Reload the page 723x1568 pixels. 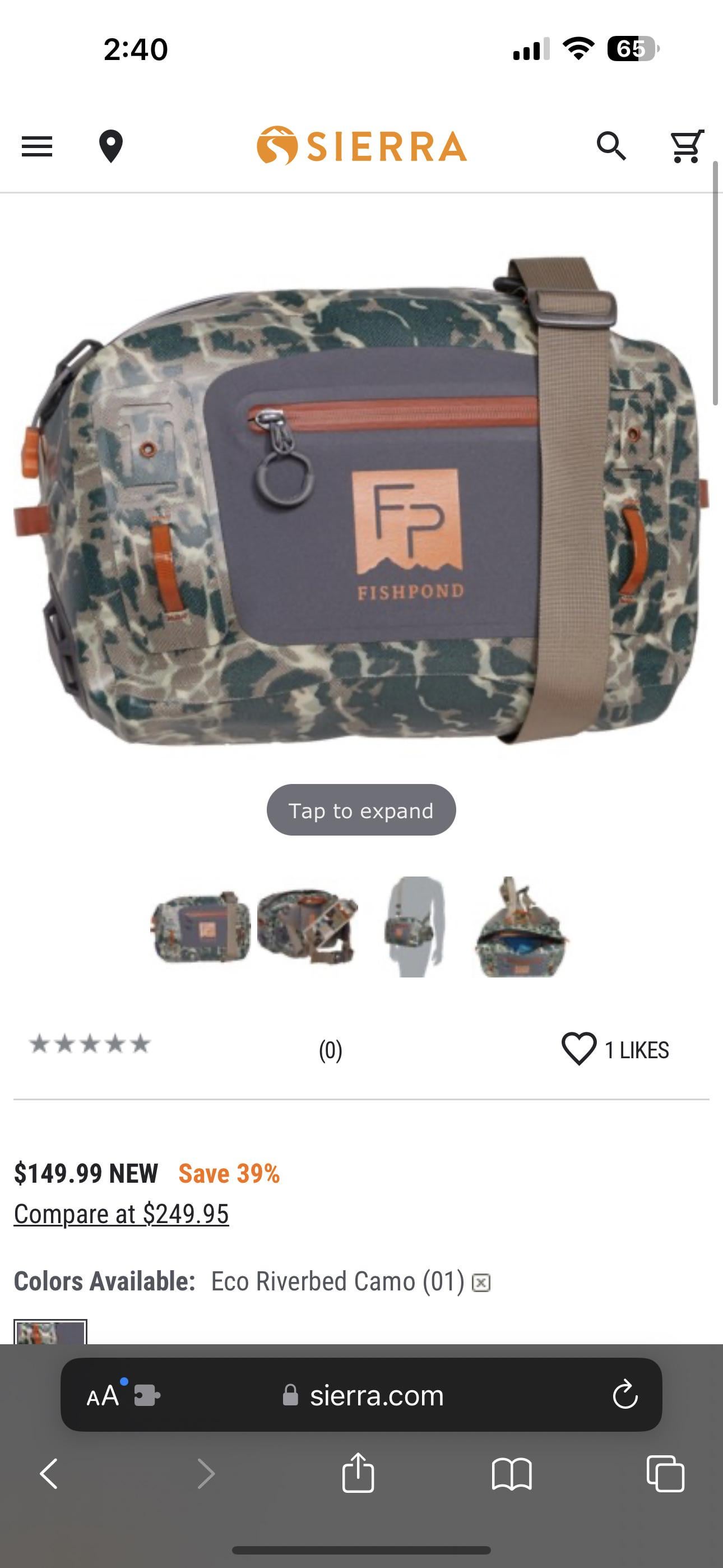click(624, 1395)
